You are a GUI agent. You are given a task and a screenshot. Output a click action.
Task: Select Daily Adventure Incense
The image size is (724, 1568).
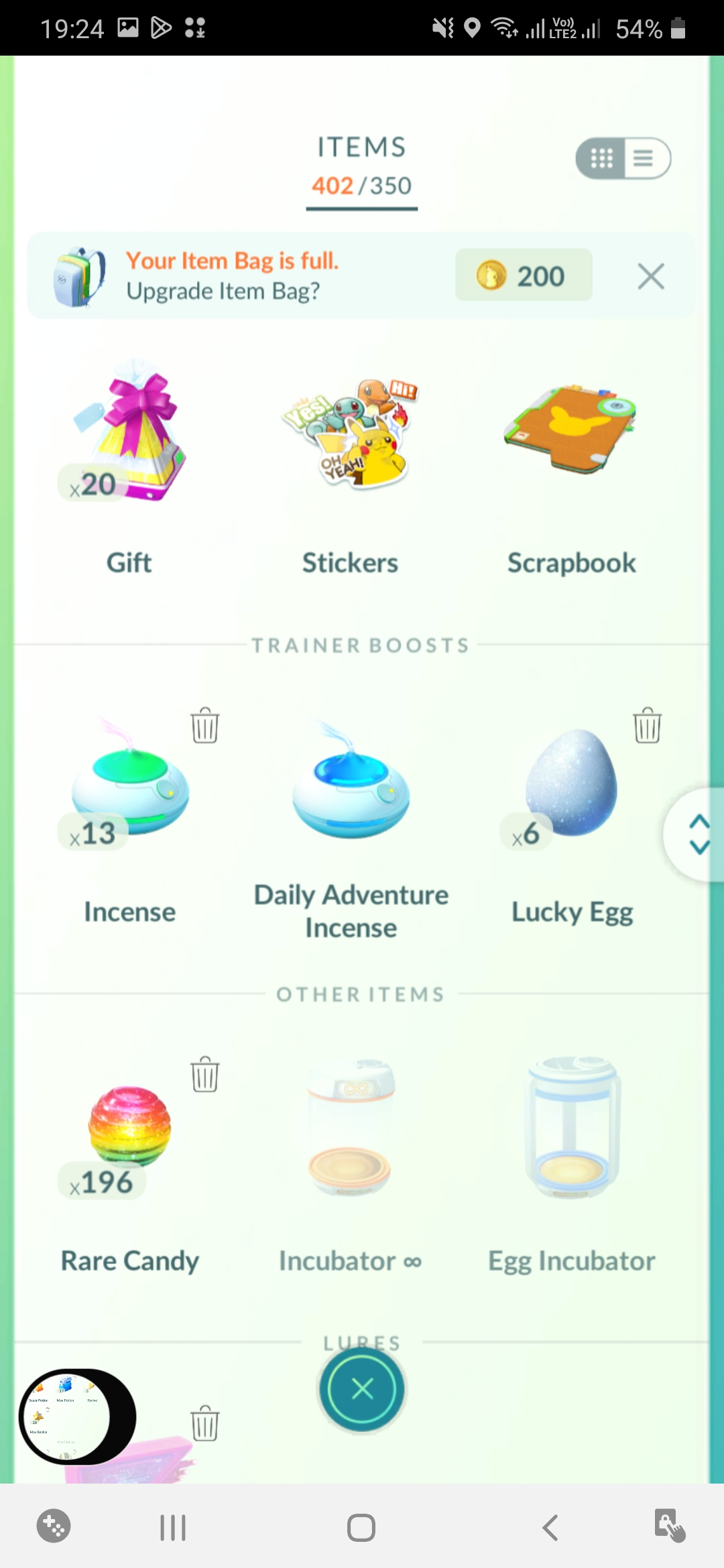coord(351,791)
